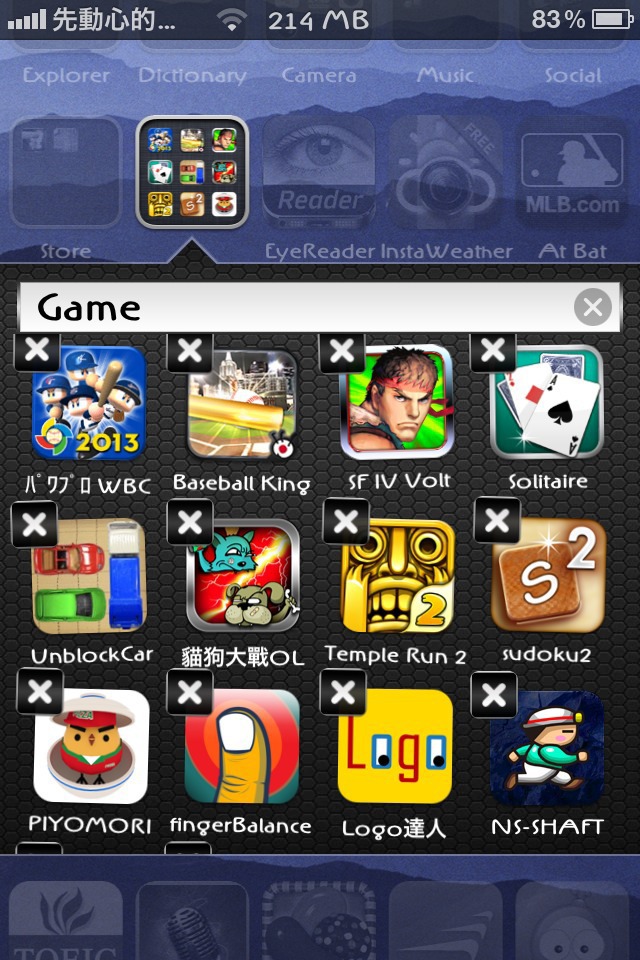This screenshot has height=960, width=640.
Task: Clear the Game folder name field
Action: click(x=593, y=307)
